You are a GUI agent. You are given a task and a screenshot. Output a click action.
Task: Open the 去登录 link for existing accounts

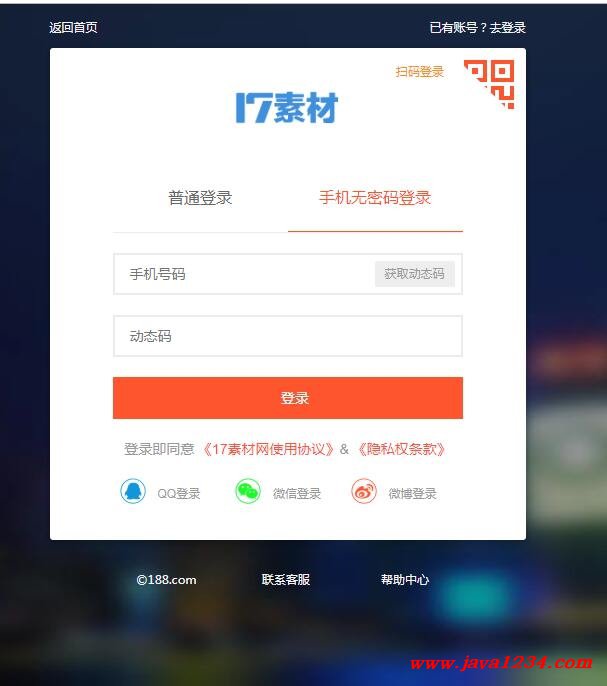[507, 28]
